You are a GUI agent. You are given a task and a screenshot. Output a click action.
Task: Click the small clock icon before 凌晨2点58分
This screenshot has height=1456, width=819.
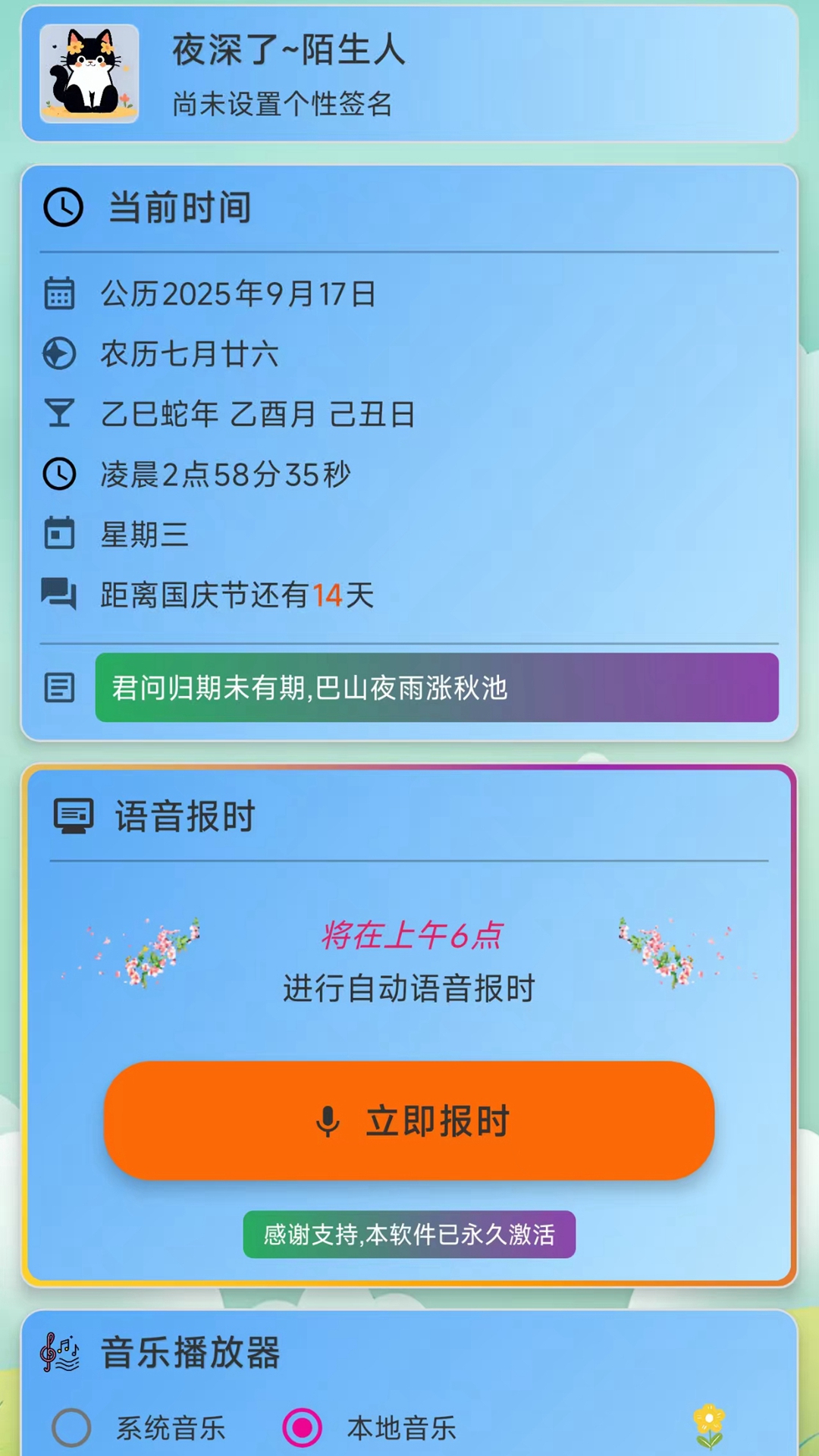(59, 474)
